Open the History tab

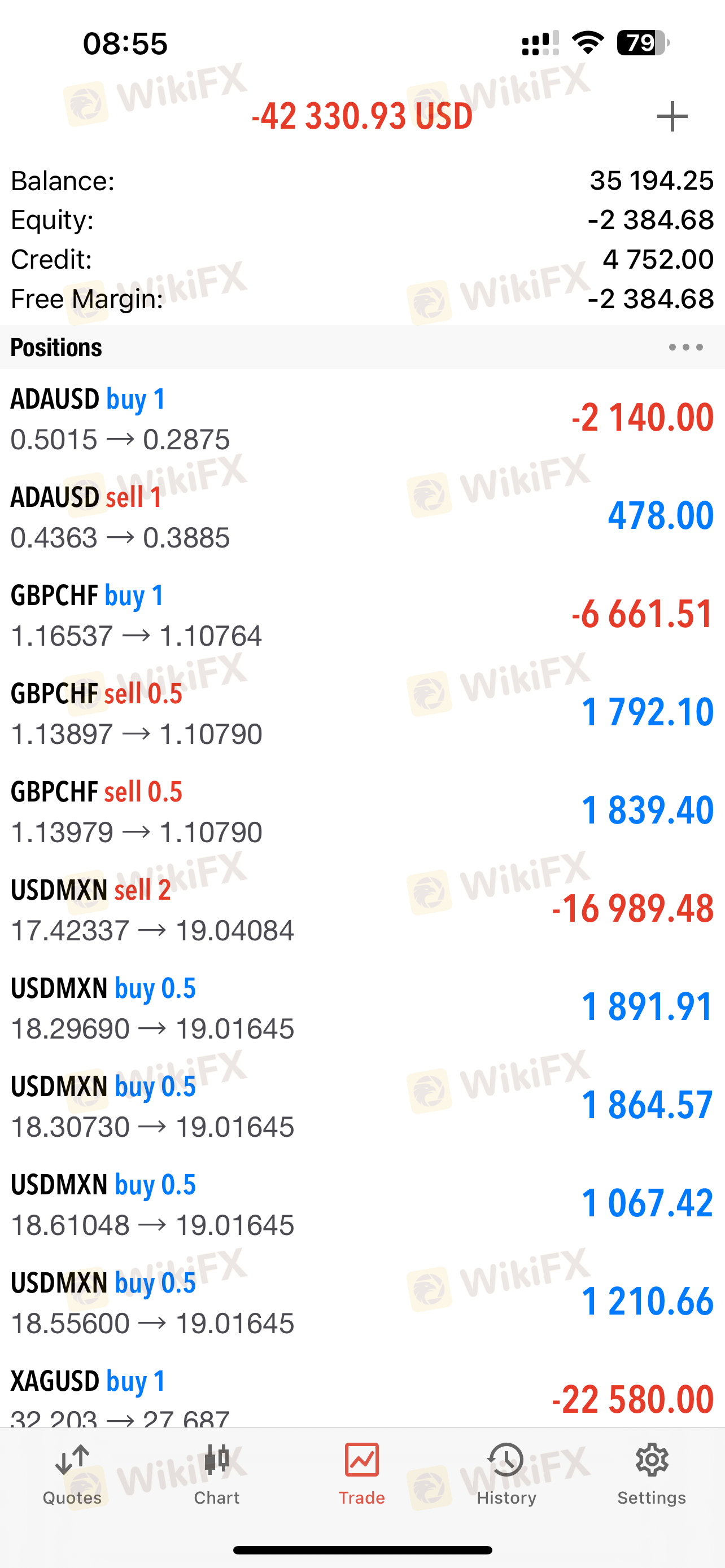click(x=506, y=1474)
